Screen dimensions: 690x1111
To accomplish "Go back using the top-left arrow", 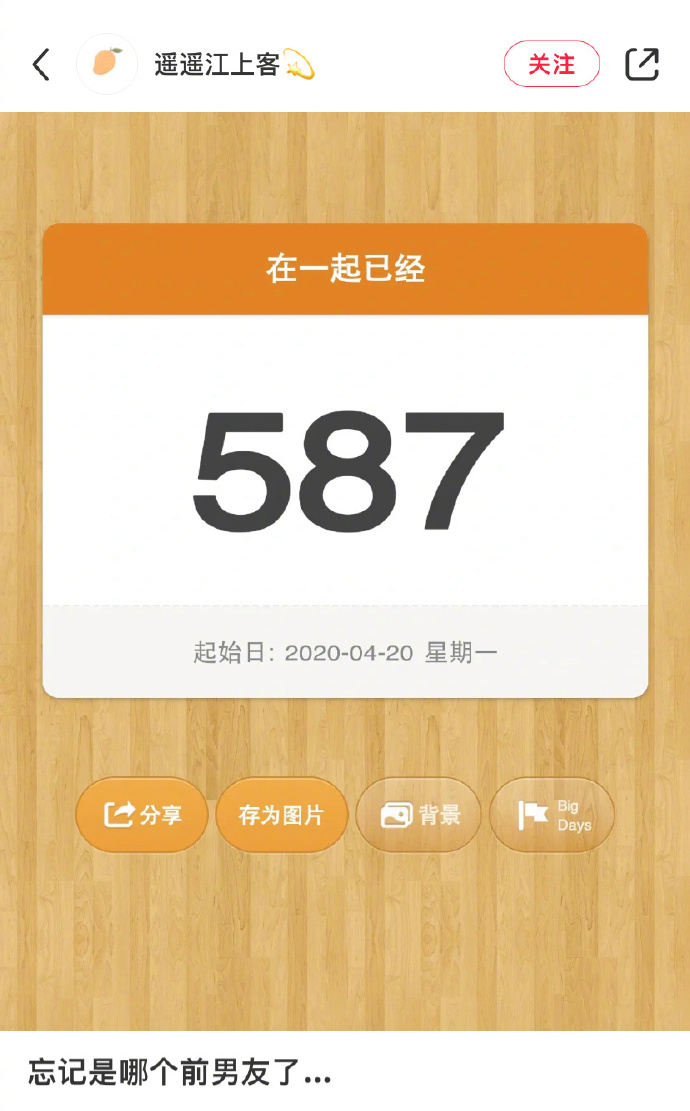I will pos(41,65).
